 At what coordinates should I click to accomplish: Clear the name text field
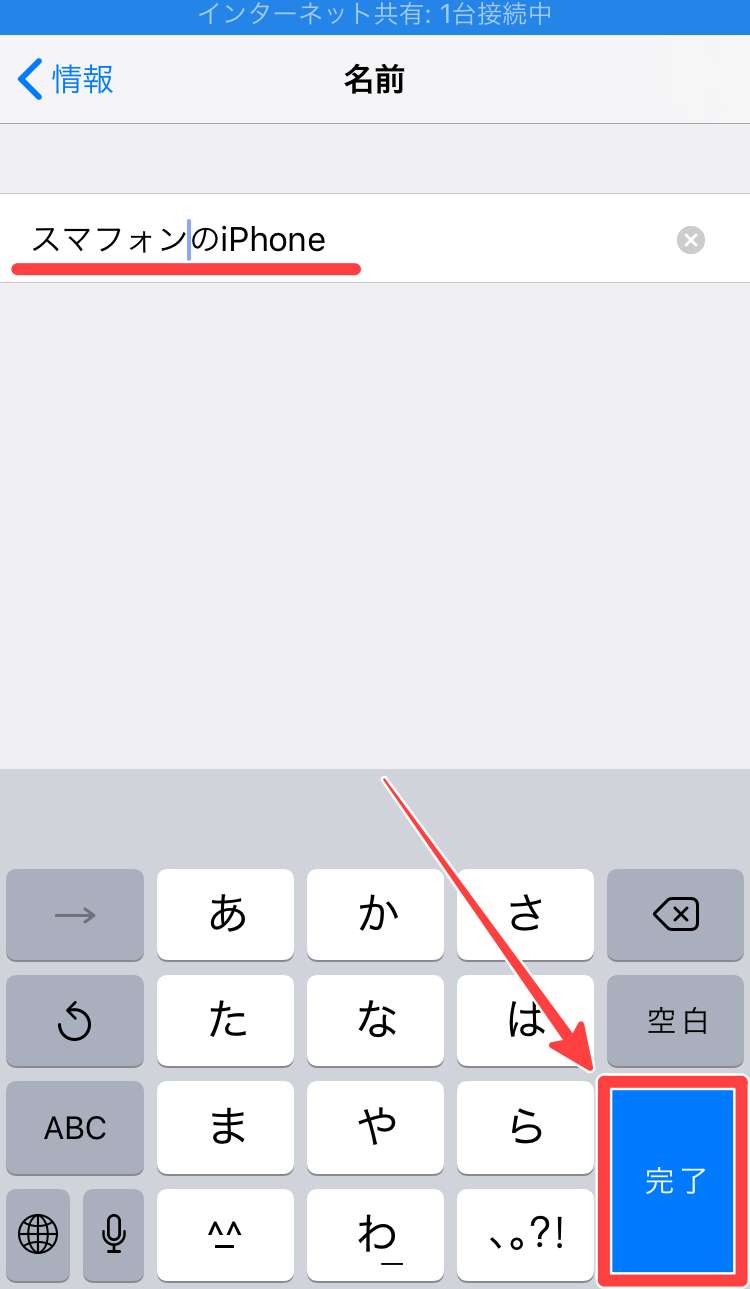click(x=690, y=240)
